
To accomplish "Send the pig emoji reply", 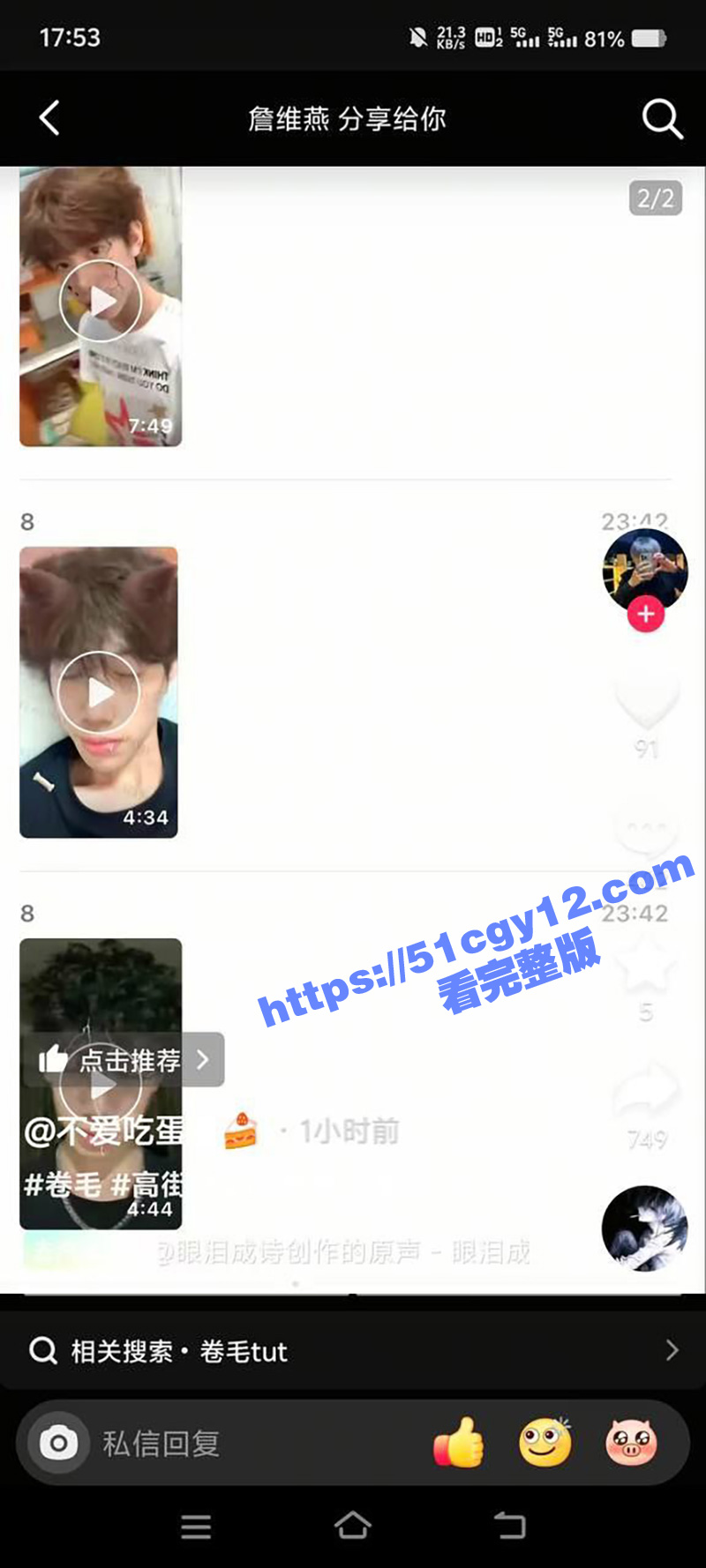I will pos(630,1444).
